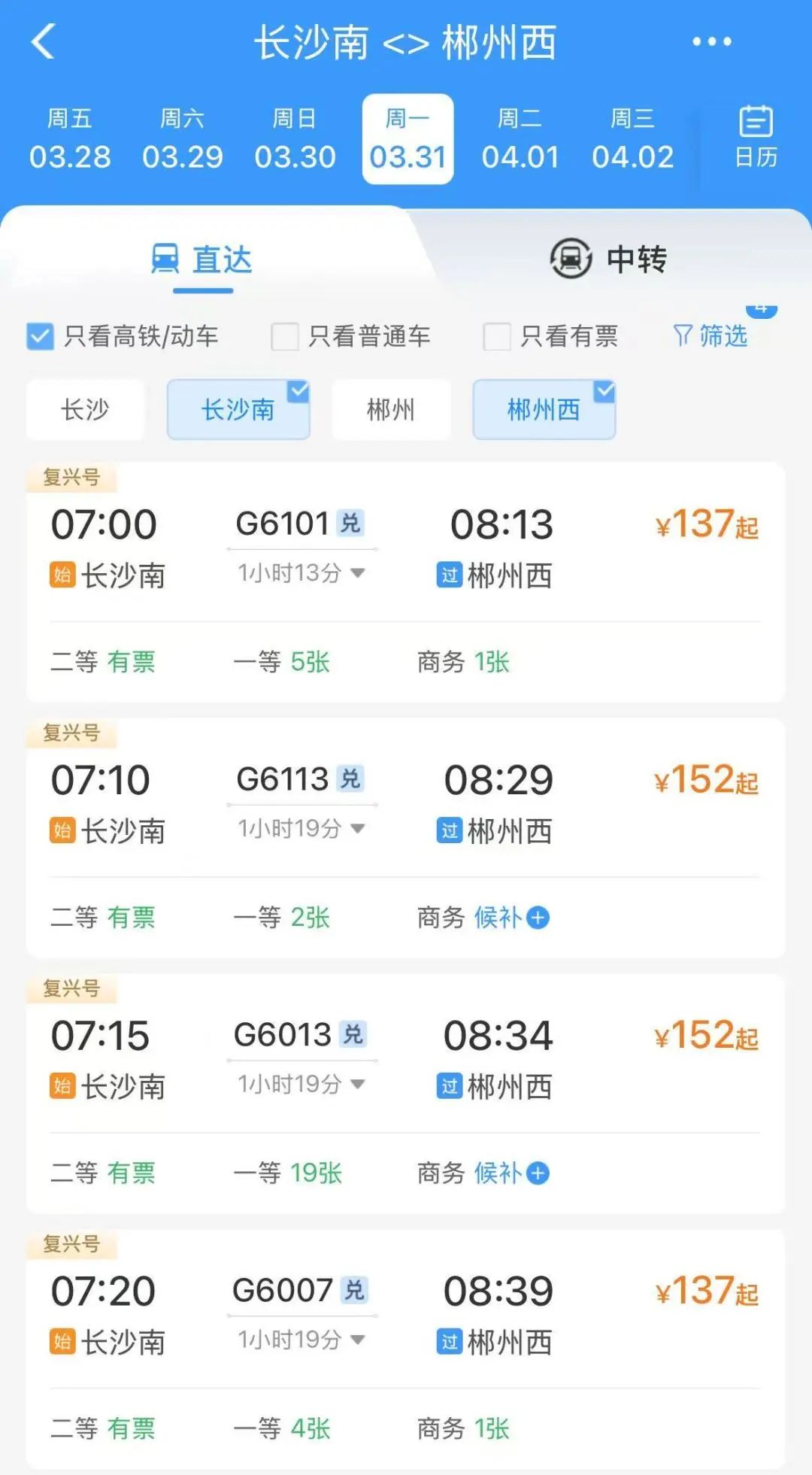Expand stops for train G6113
The width and height of the screenshot is (812, 1475).
pyautogui.click(x=301, y=829)
